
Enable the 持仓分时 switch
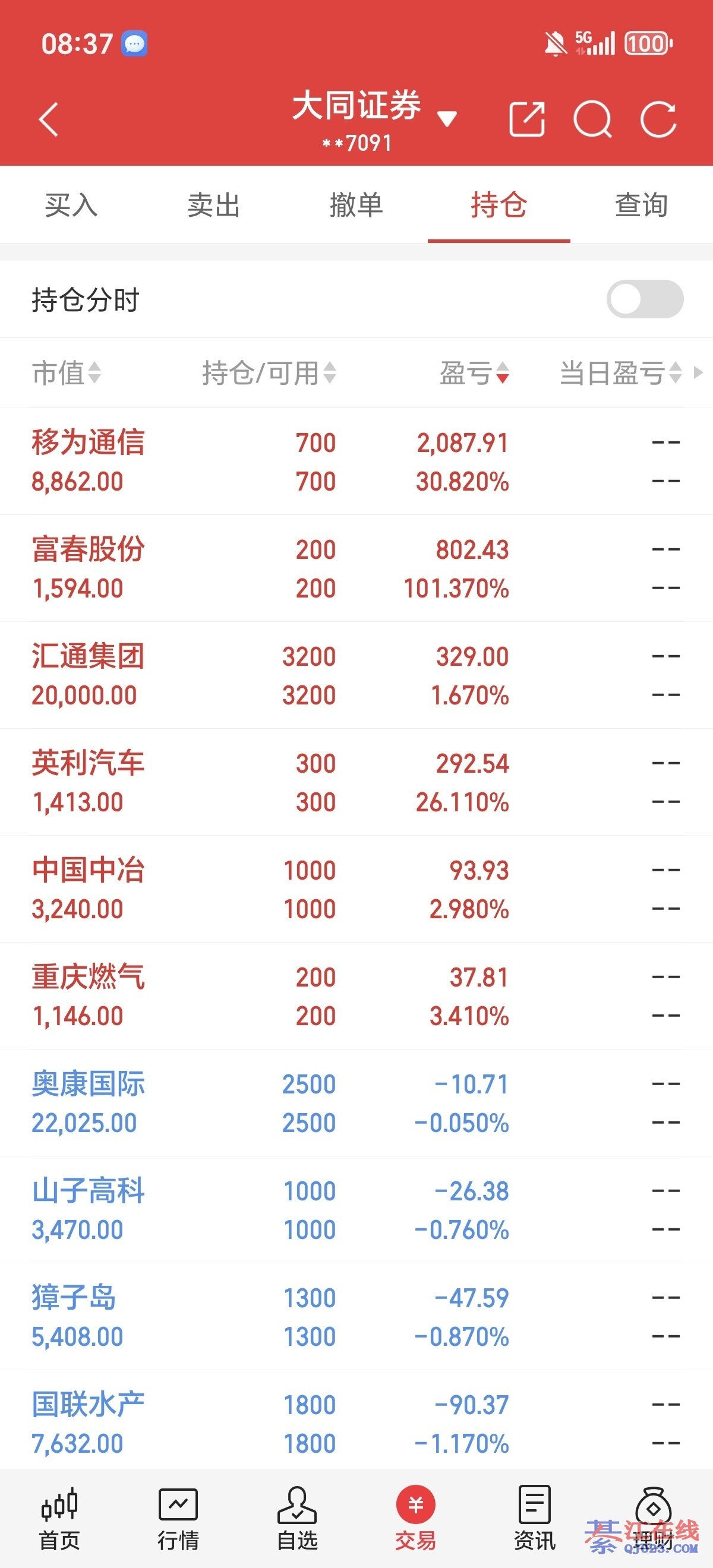644,299
